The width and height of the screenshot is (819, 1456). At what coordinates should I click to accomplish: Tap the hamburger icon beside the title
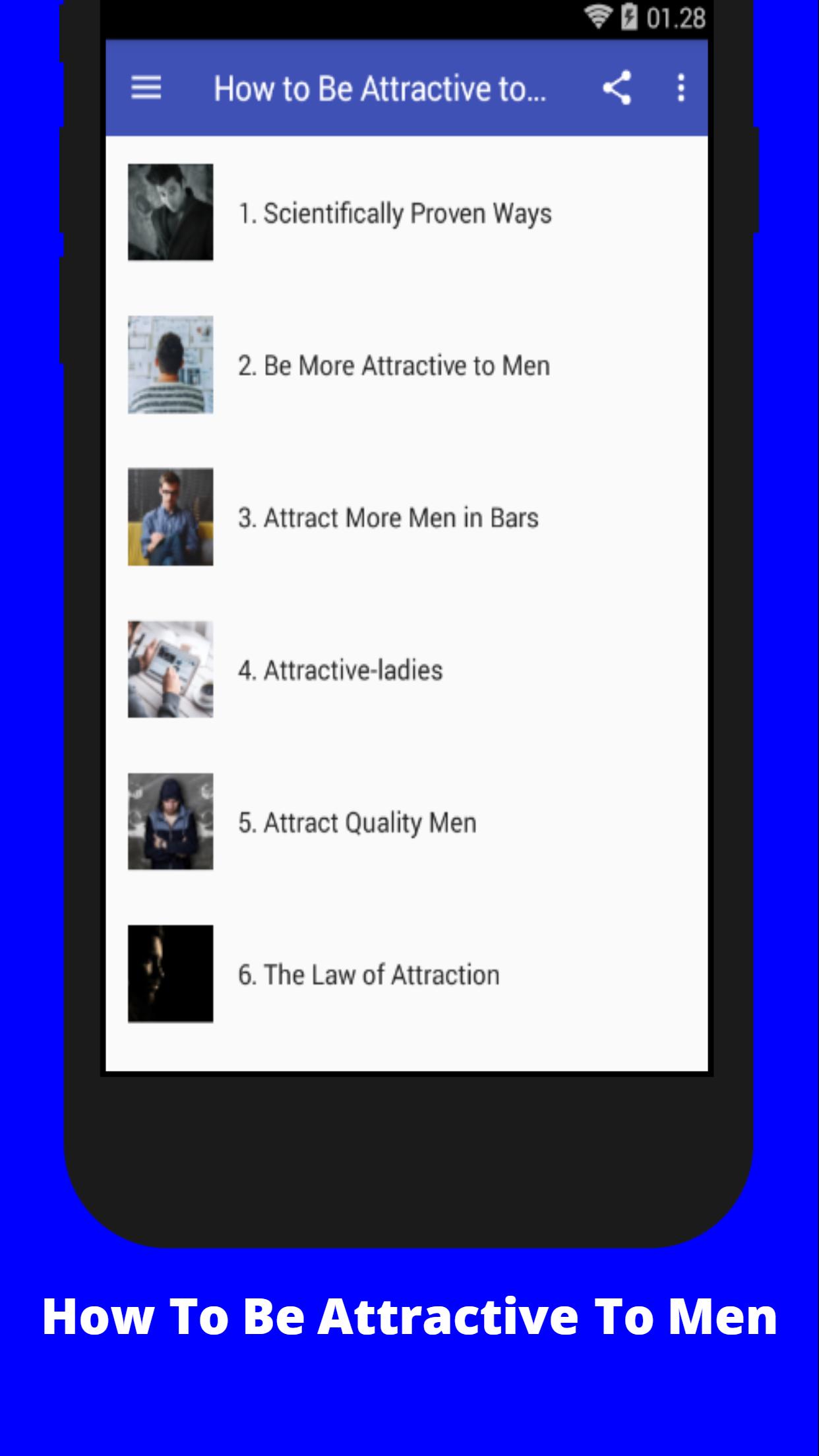tap(146, 88)
